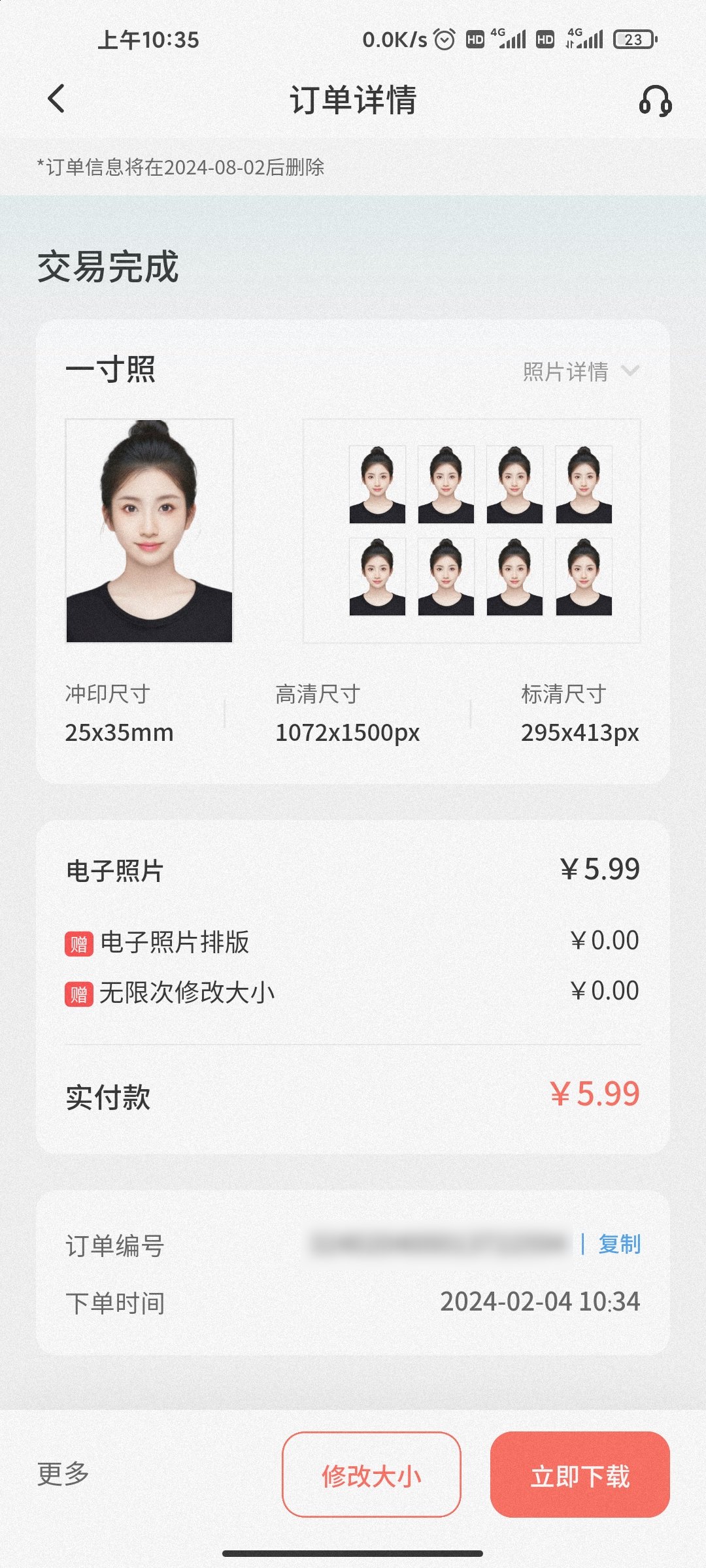Viewport: 706px width, 1568px height.
Task: Tap the alarm clock status bar icon
Action: tap(444, 41)
